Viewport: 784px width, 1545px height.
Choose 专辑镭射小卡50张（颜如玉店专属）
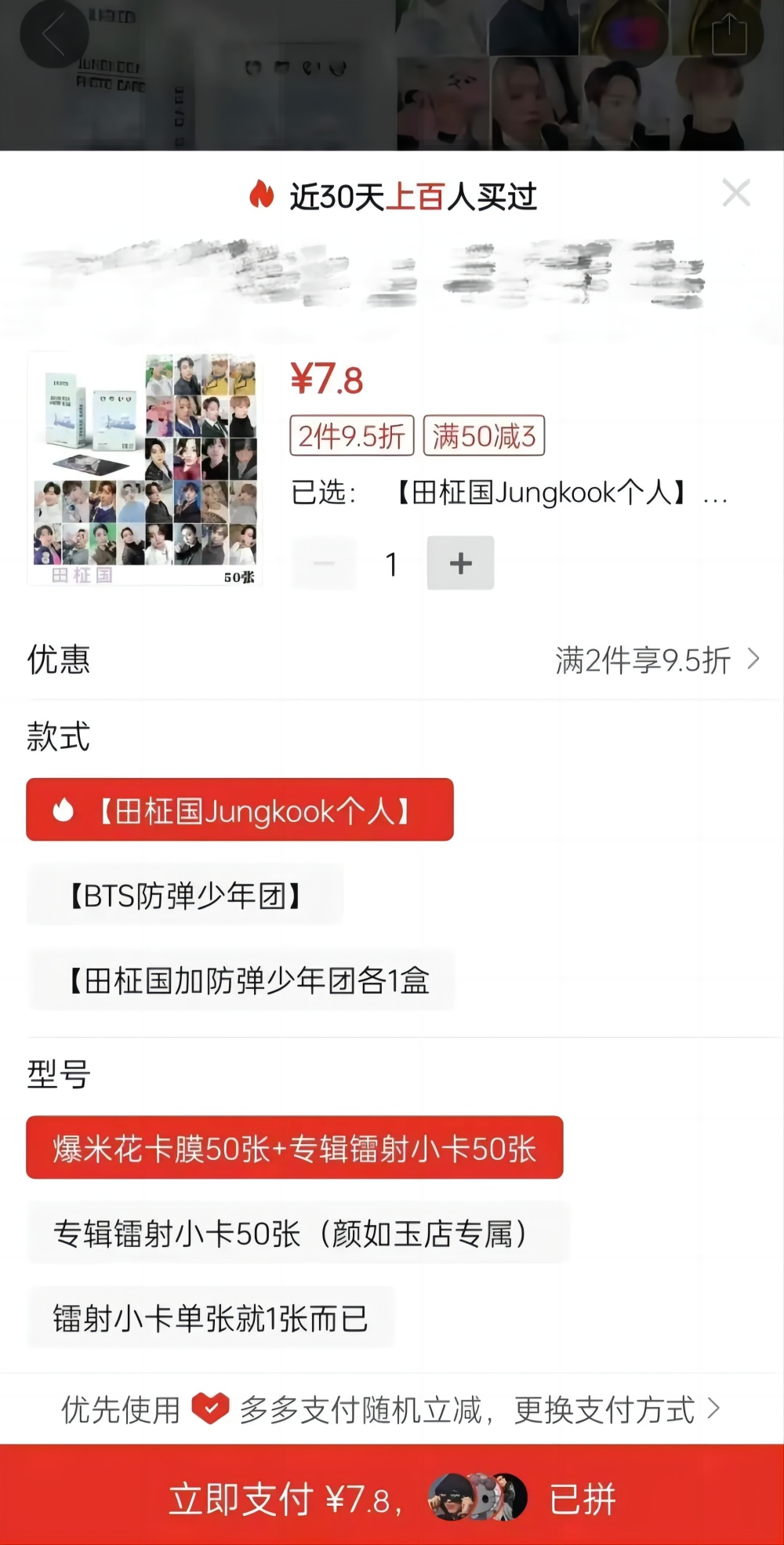[298, 1234]
